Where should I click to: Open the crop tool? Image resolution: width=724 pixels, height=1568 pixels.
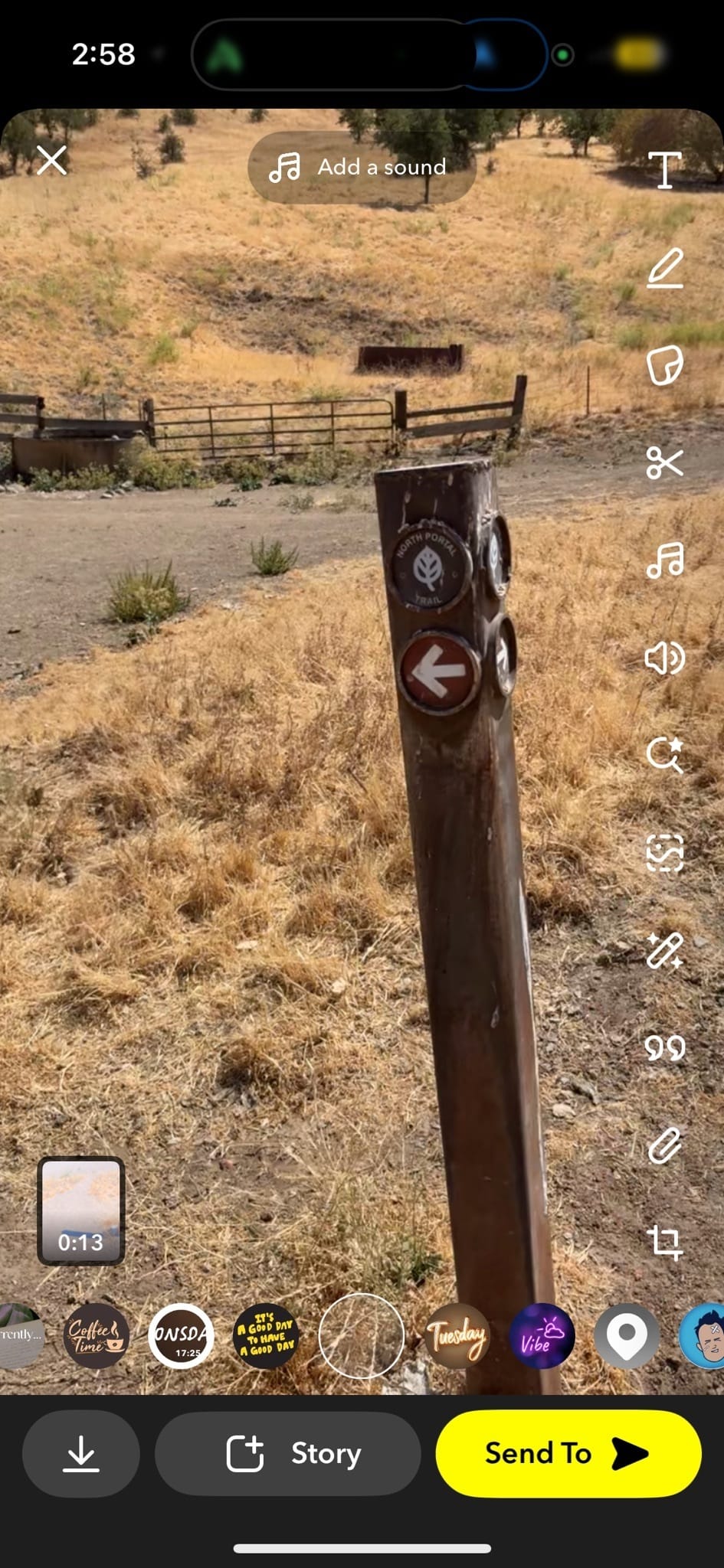tap(664, 1242)
